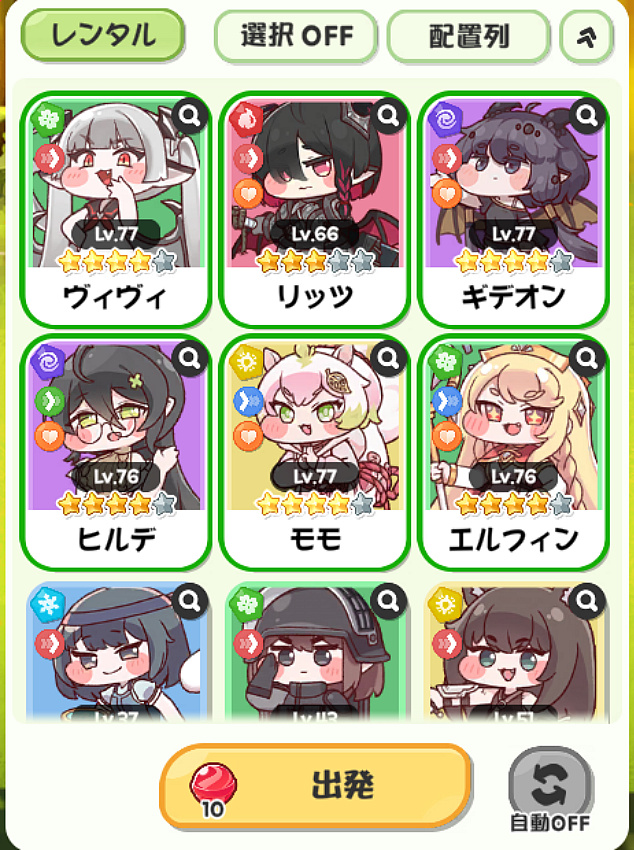Collapse the panel with the up arrow

pos(588,36)
